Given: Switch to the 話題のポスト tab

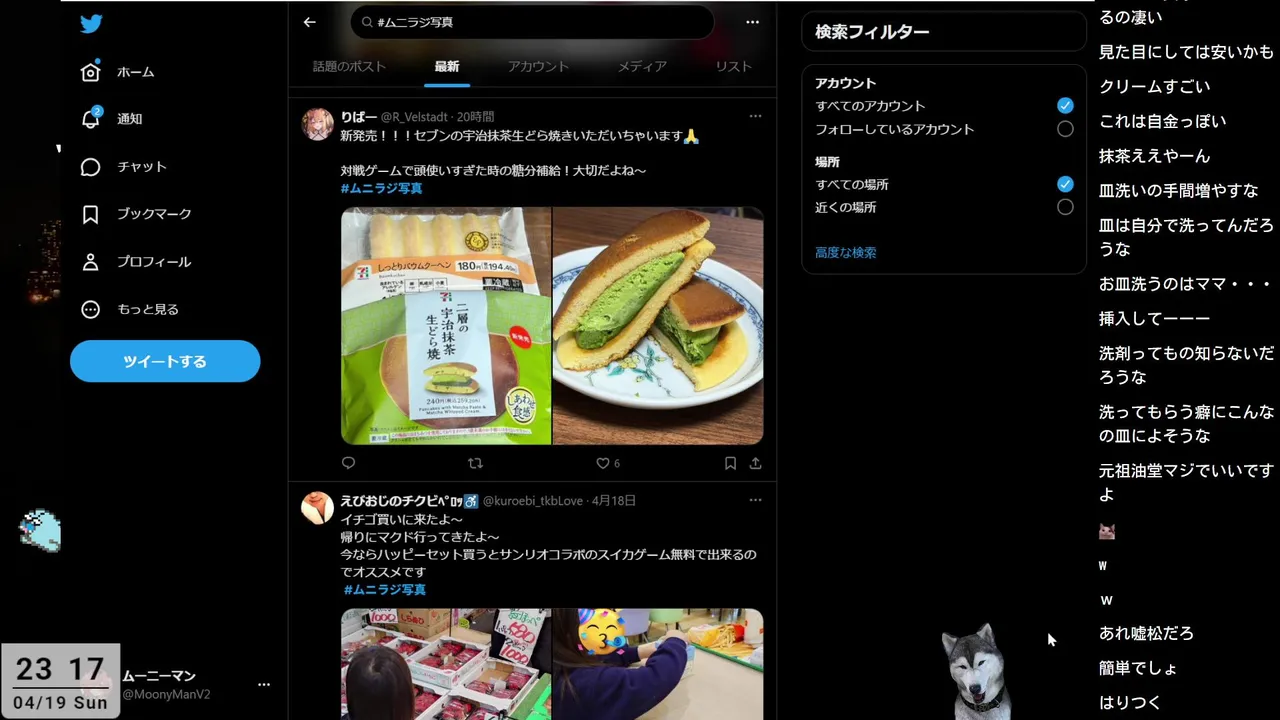Looking at the screenshot, I should (349, 66).
